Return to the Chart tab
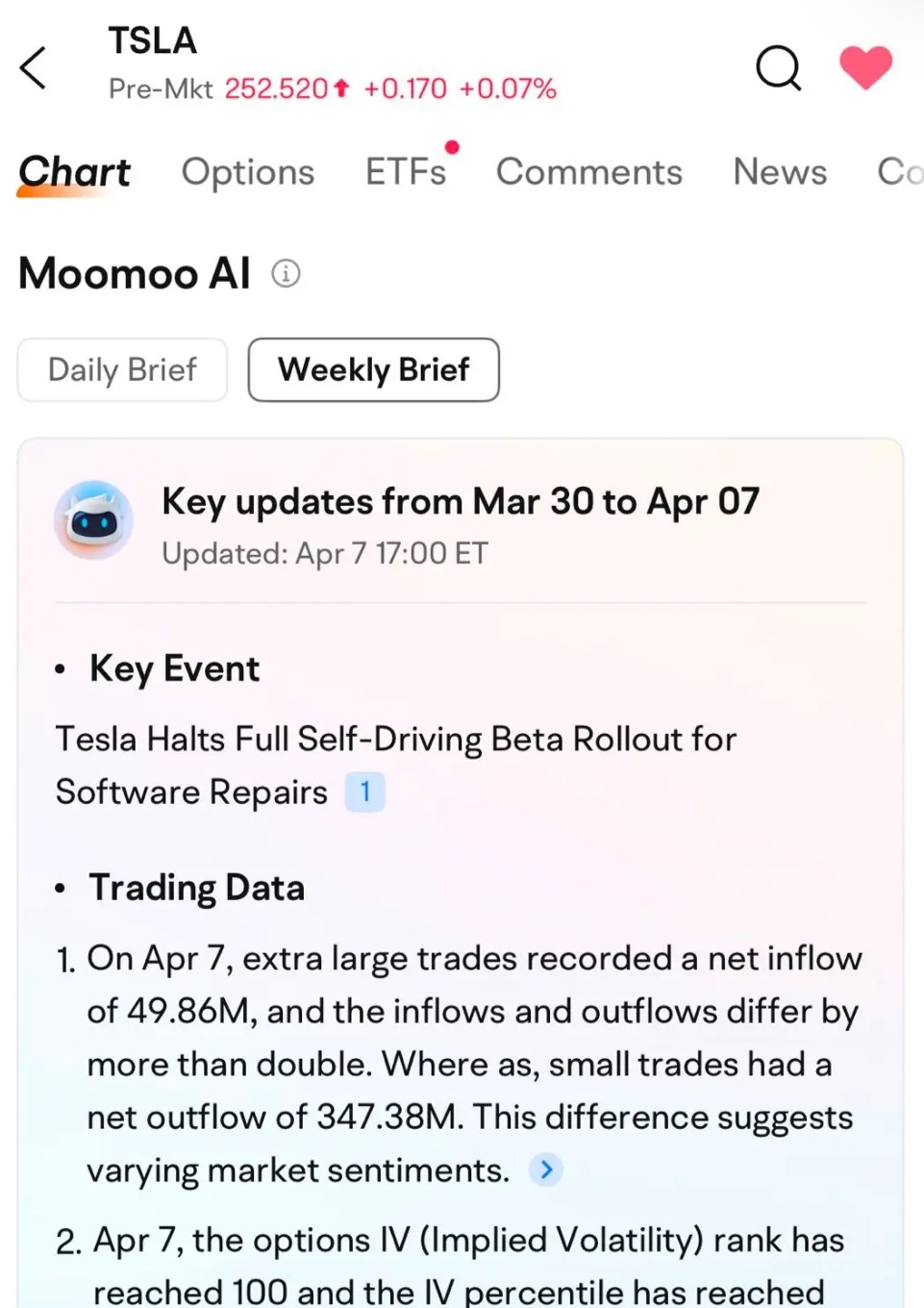 pos(74,172)
